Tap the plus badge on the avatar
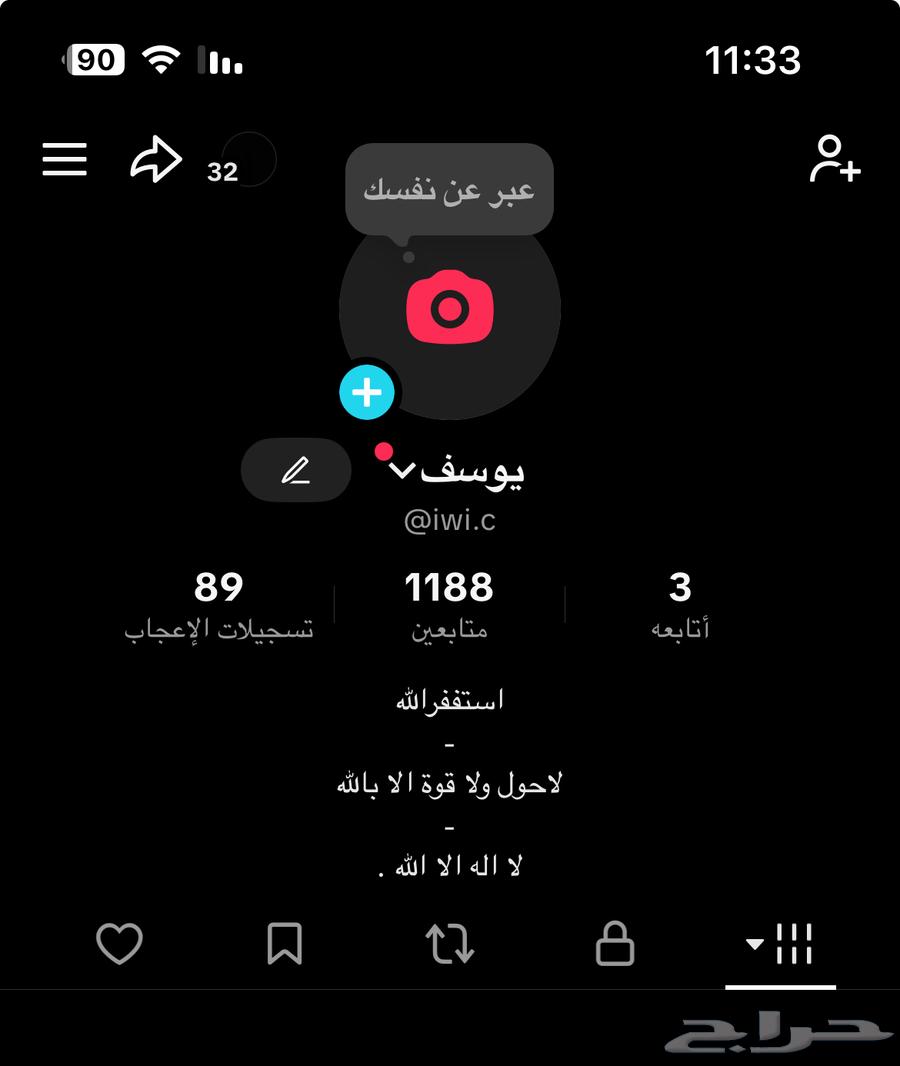 click(x=368, y=392)
